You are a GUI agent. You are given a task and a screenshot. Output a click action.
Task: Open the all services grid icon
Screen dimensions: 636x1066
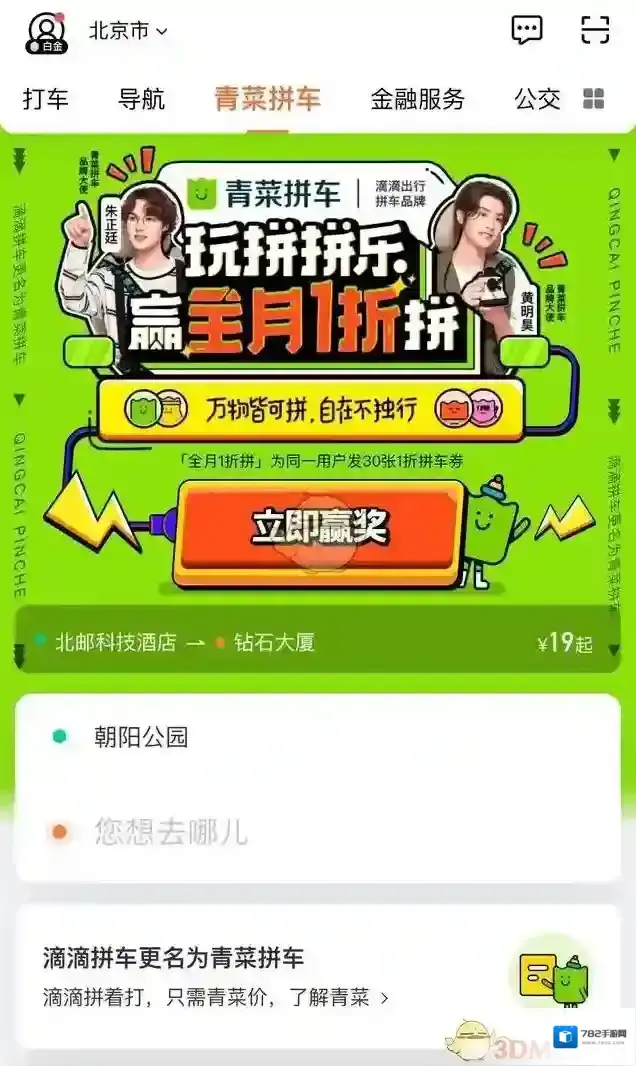click(594, 99)
